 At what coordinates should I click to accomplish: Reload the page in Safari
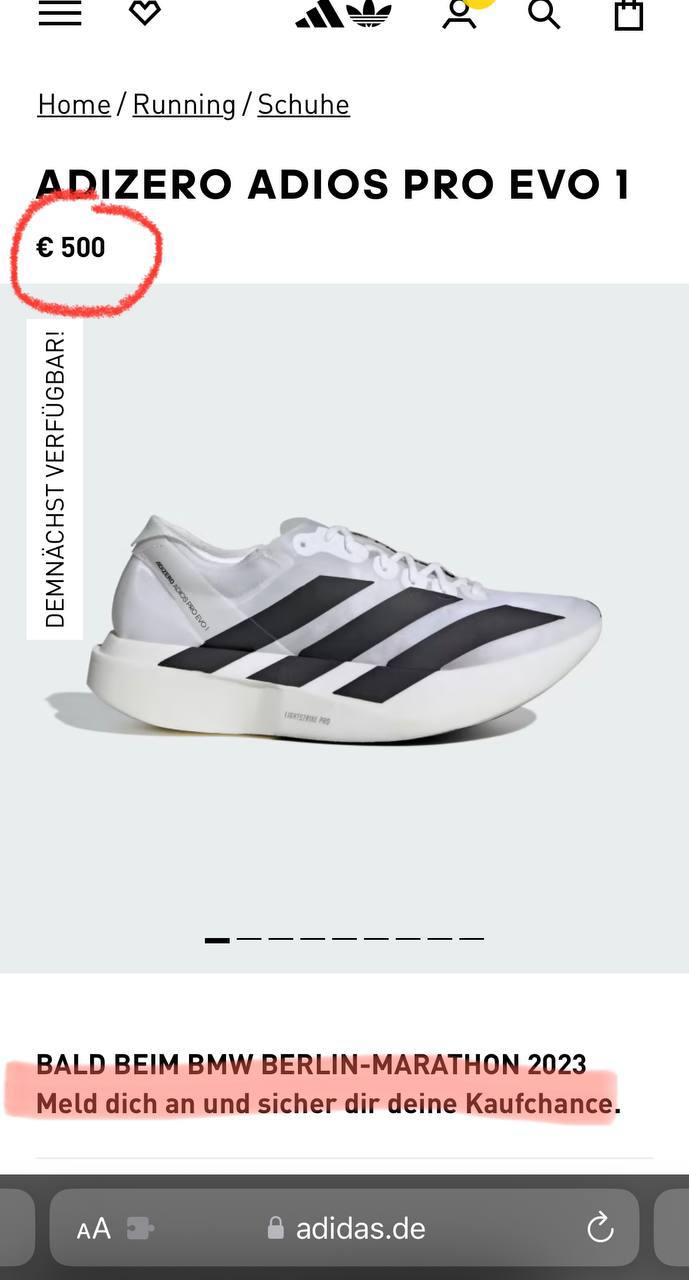(x=600, y=1228)
